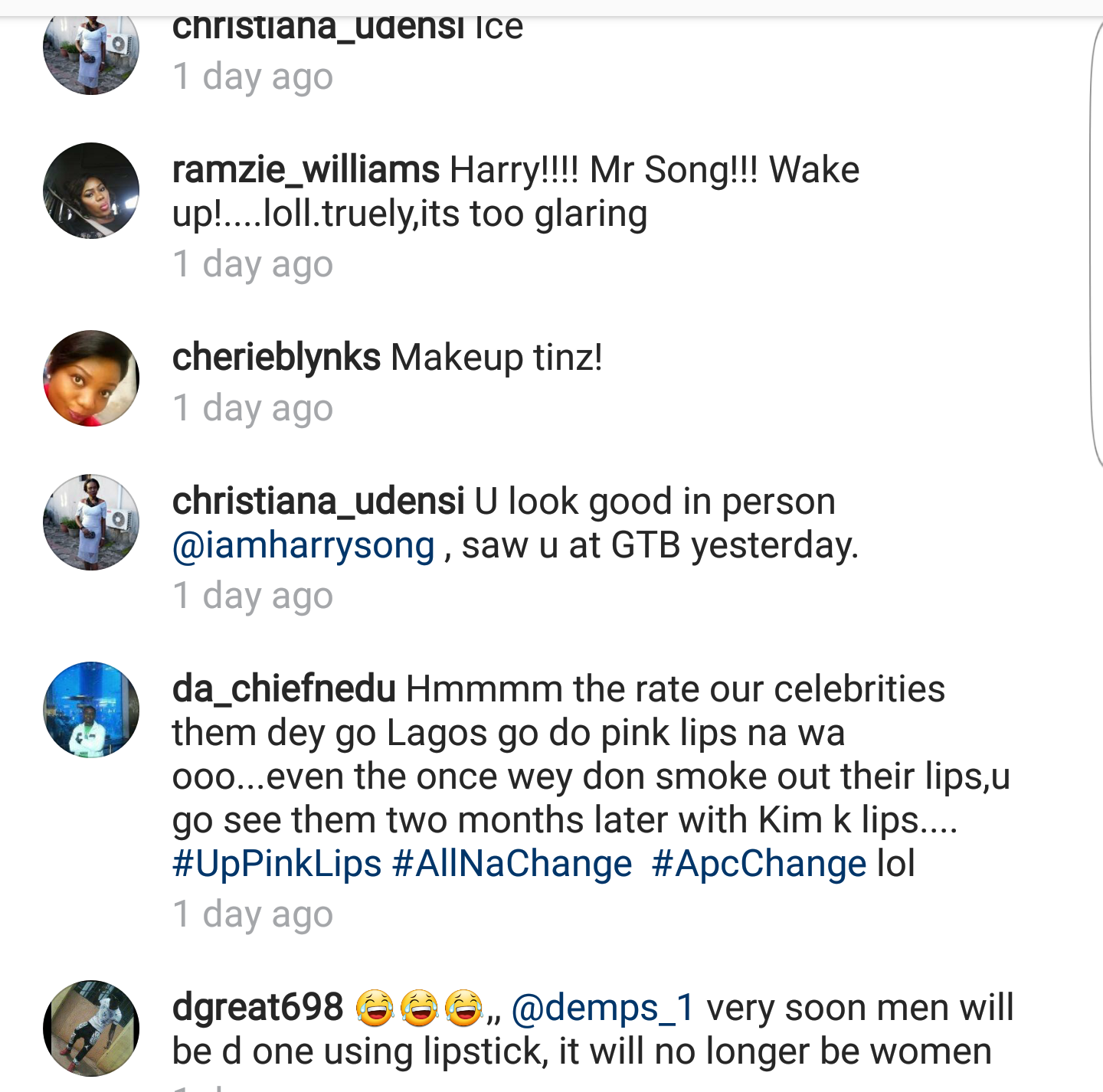Tap da_chiefnedu profile picture
1103x1092 pixels.
(91, 710)
